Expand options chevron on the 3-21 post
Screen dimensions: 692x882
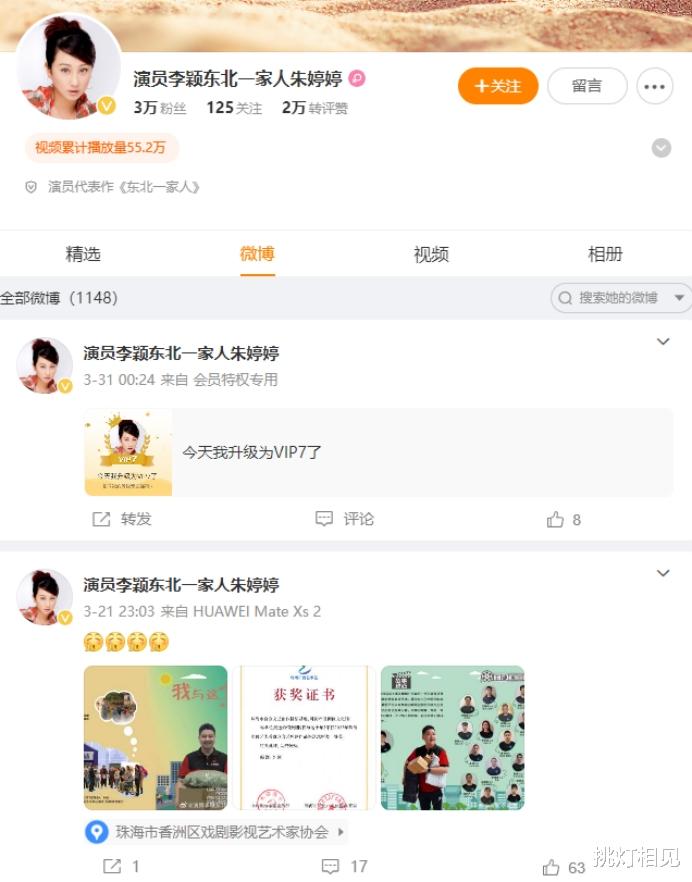[x=662, y=573]
